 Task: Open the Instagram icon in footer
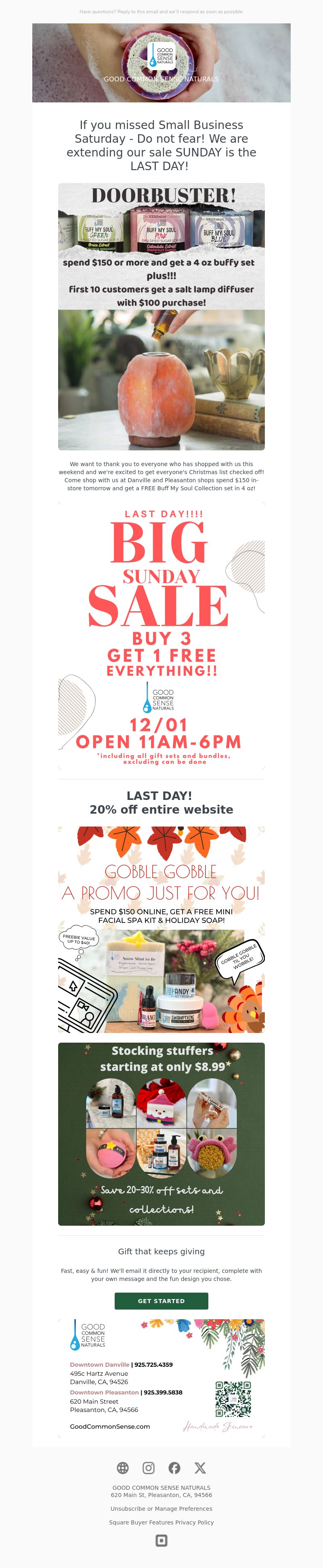coord(149,1468)
